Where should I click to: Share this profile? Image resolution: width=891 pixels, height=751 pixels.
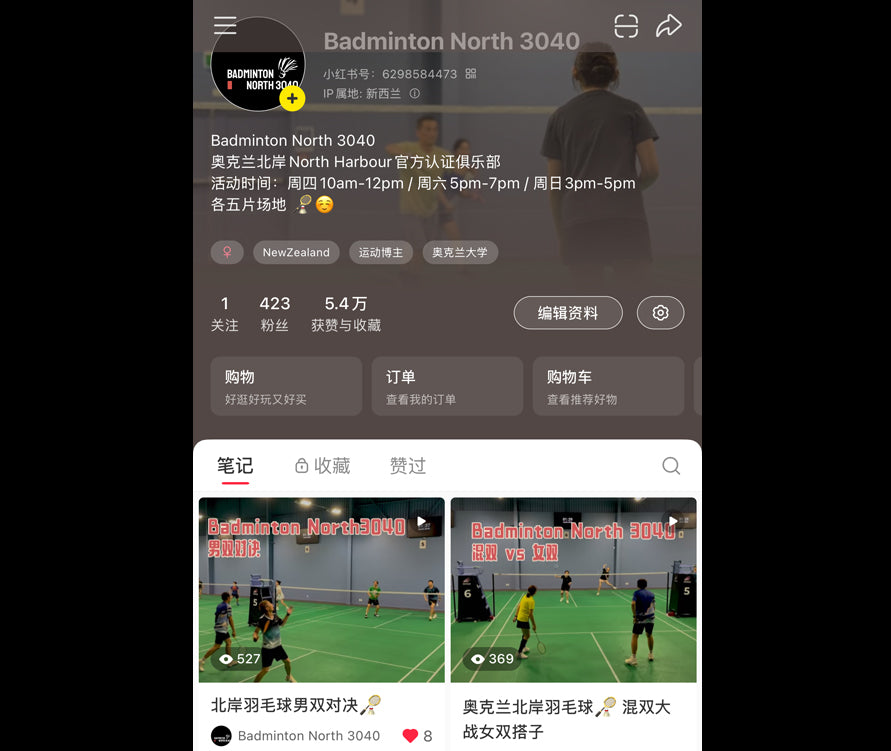click(x=668, y=26)
